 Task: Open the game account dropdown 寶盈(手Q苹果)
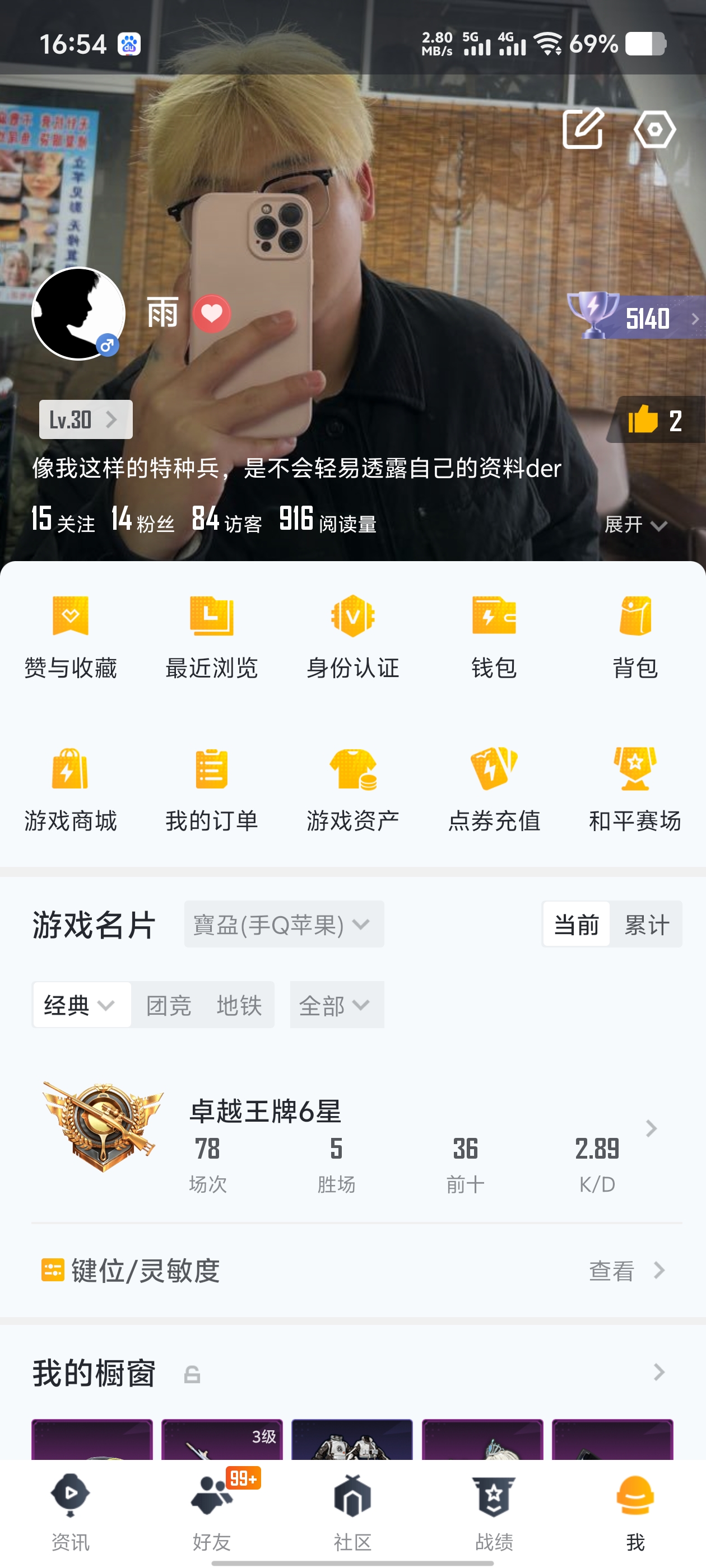point(284,924)
